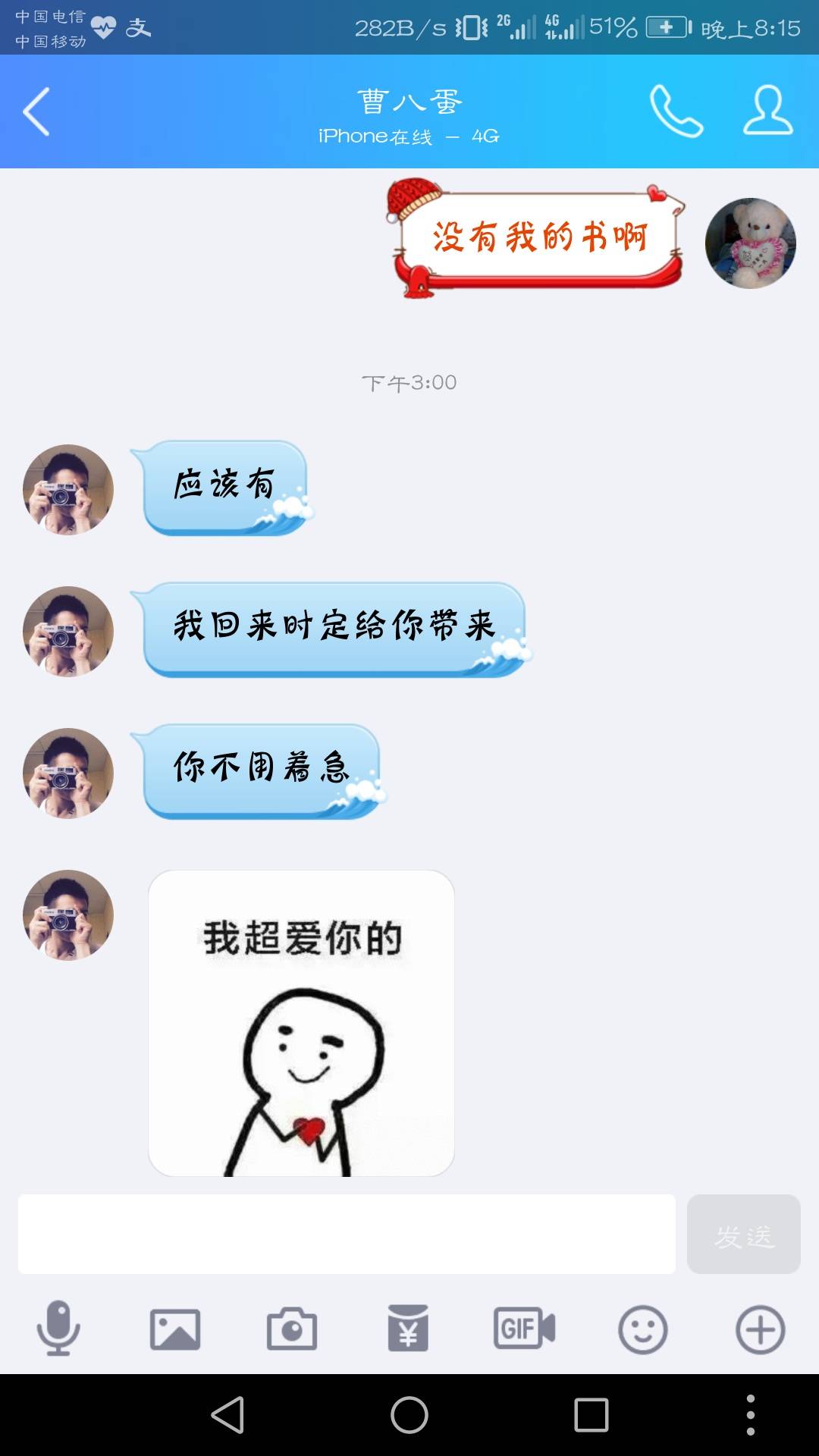Tap the teddy bear avatar

coord(750,243)
